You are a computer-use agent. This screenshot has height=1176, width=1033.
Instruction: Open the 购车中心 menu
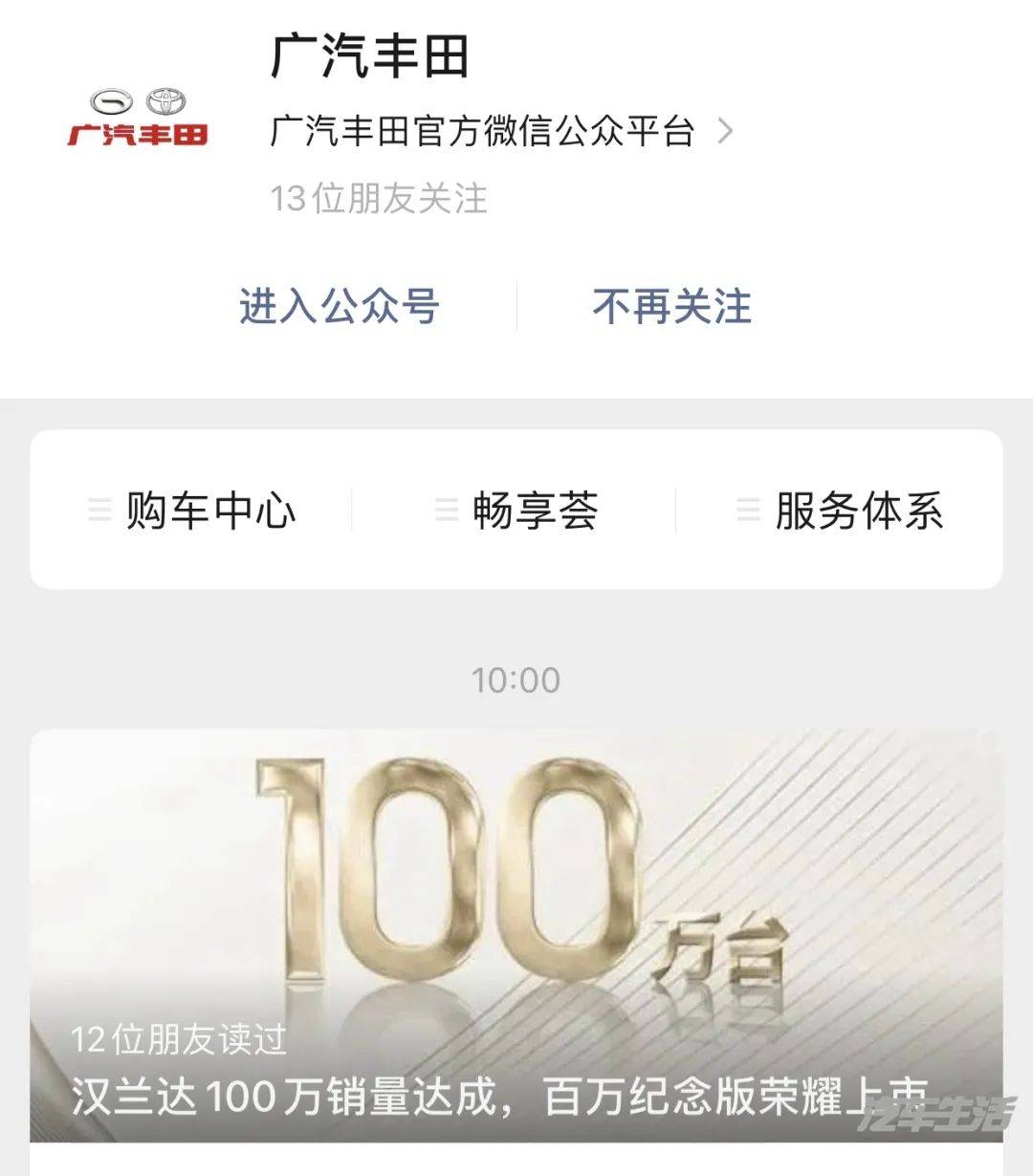[192, 510]
